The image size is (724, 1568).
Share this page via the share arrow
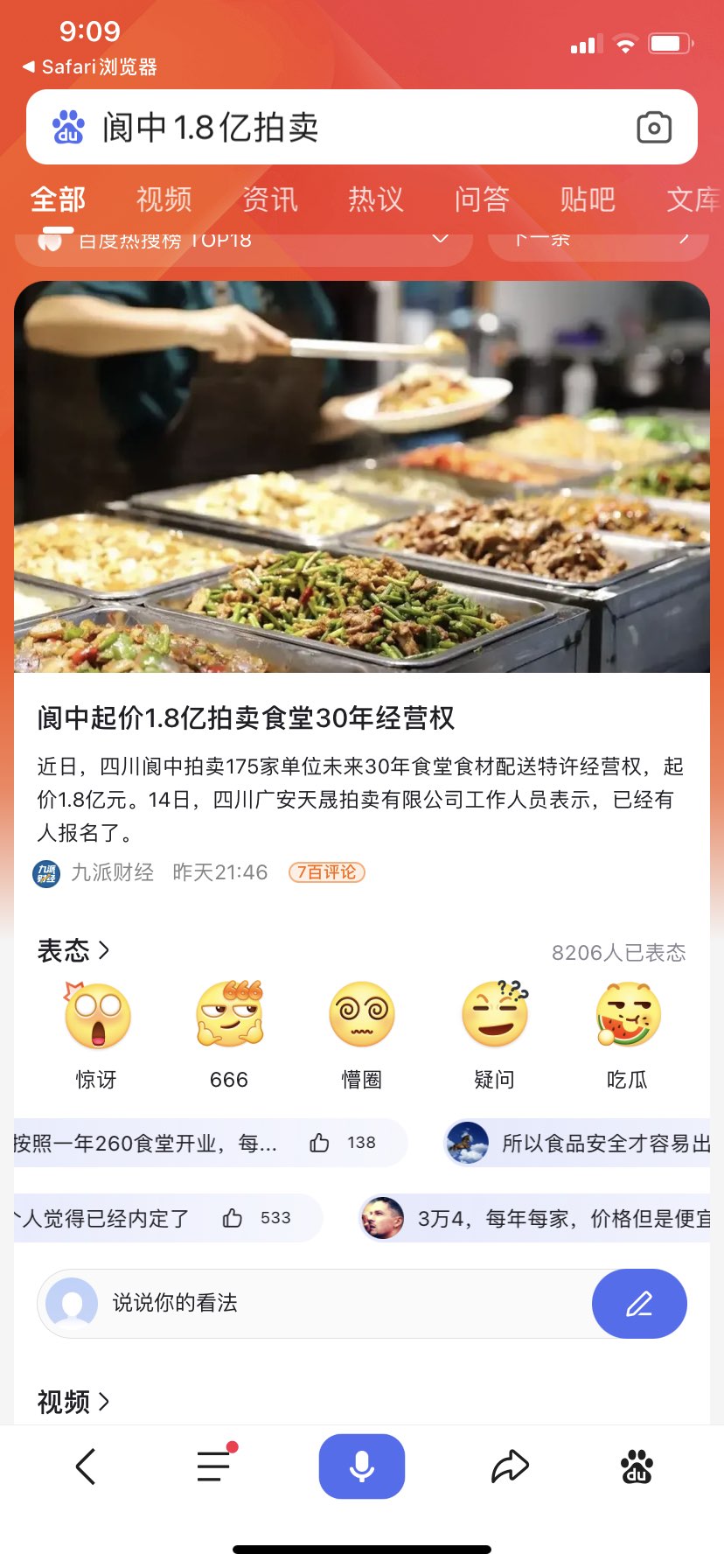(x=510, y=1466)
